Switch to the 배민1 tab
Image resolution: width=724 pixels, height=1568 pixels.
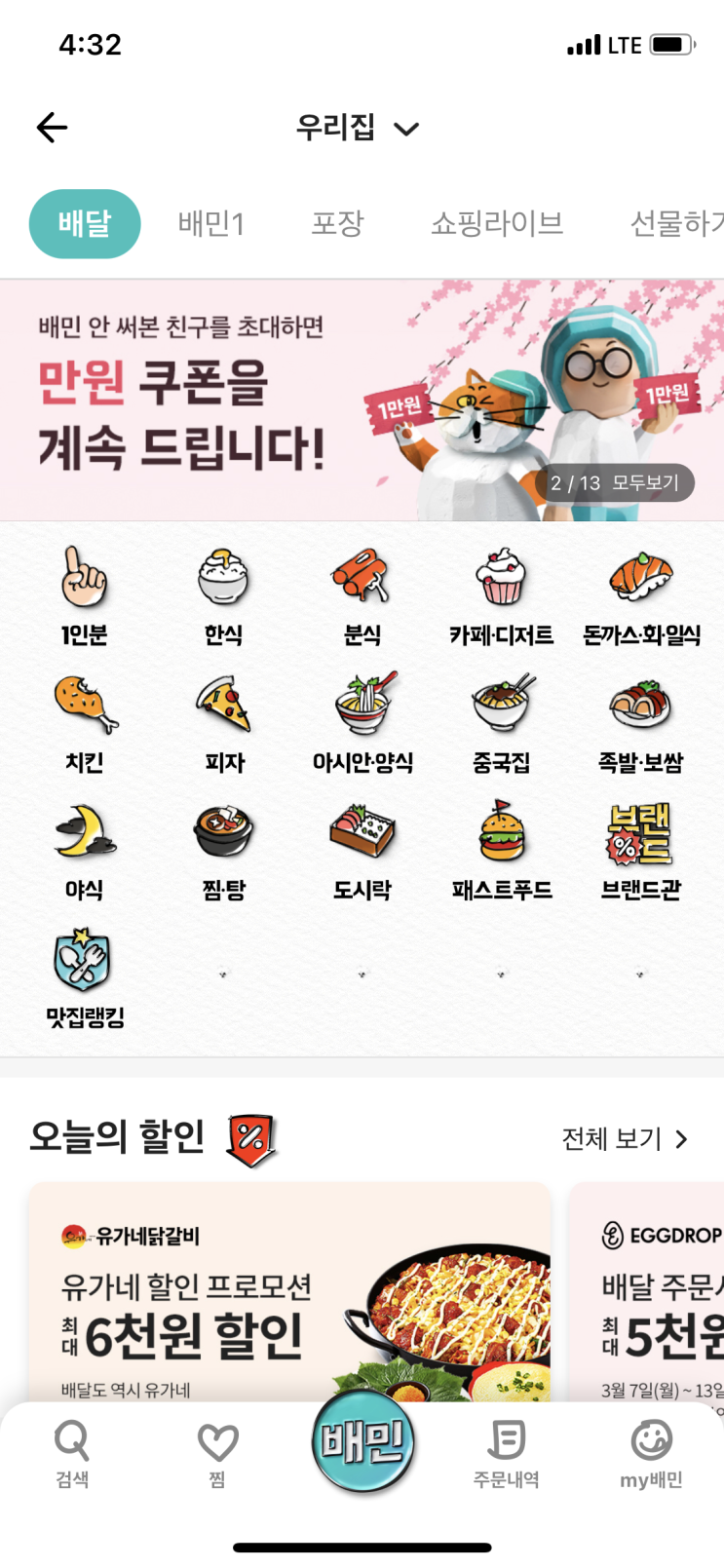pyautogui.click(x=210, y=224)
